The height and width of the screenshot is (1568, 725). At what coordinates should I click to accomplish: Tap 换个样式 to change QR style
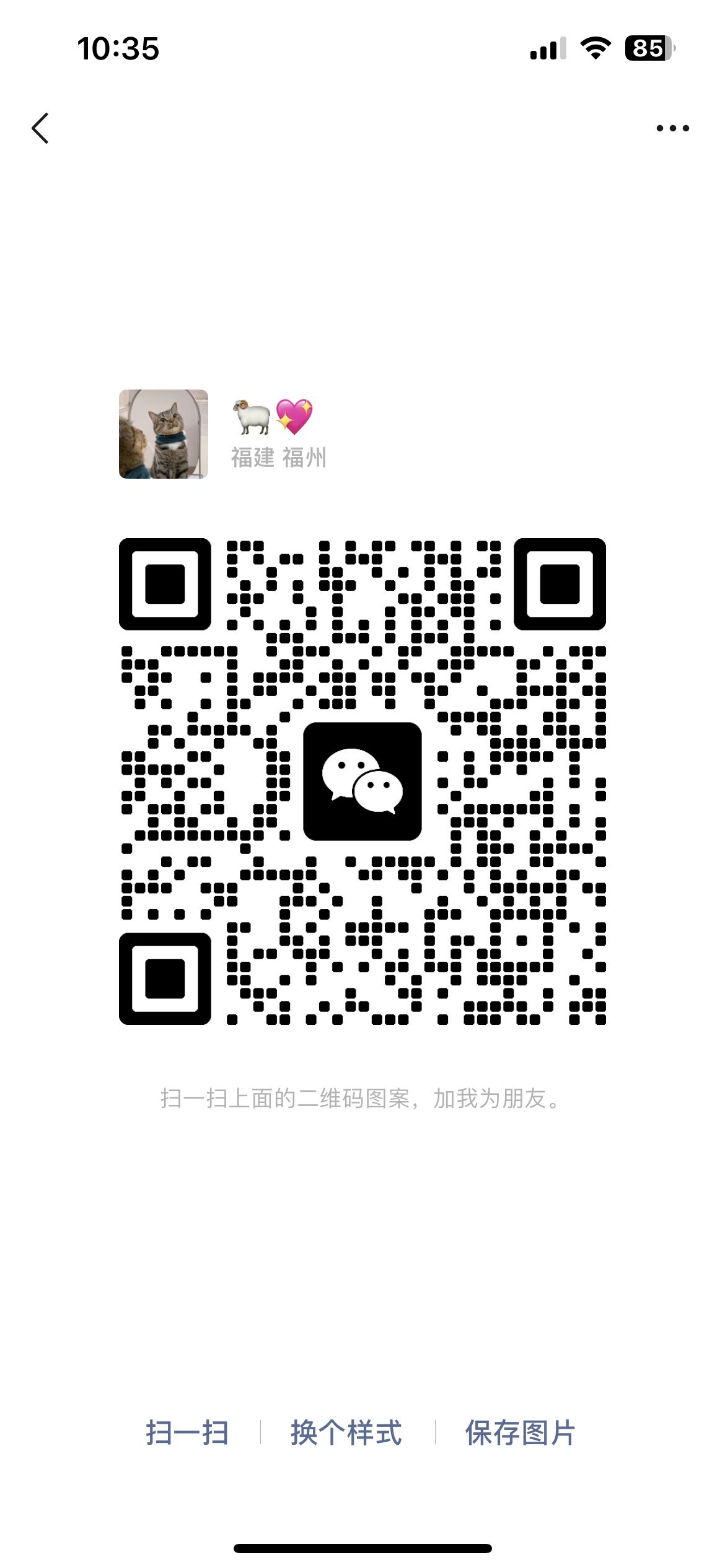[x=346, y=1432]
